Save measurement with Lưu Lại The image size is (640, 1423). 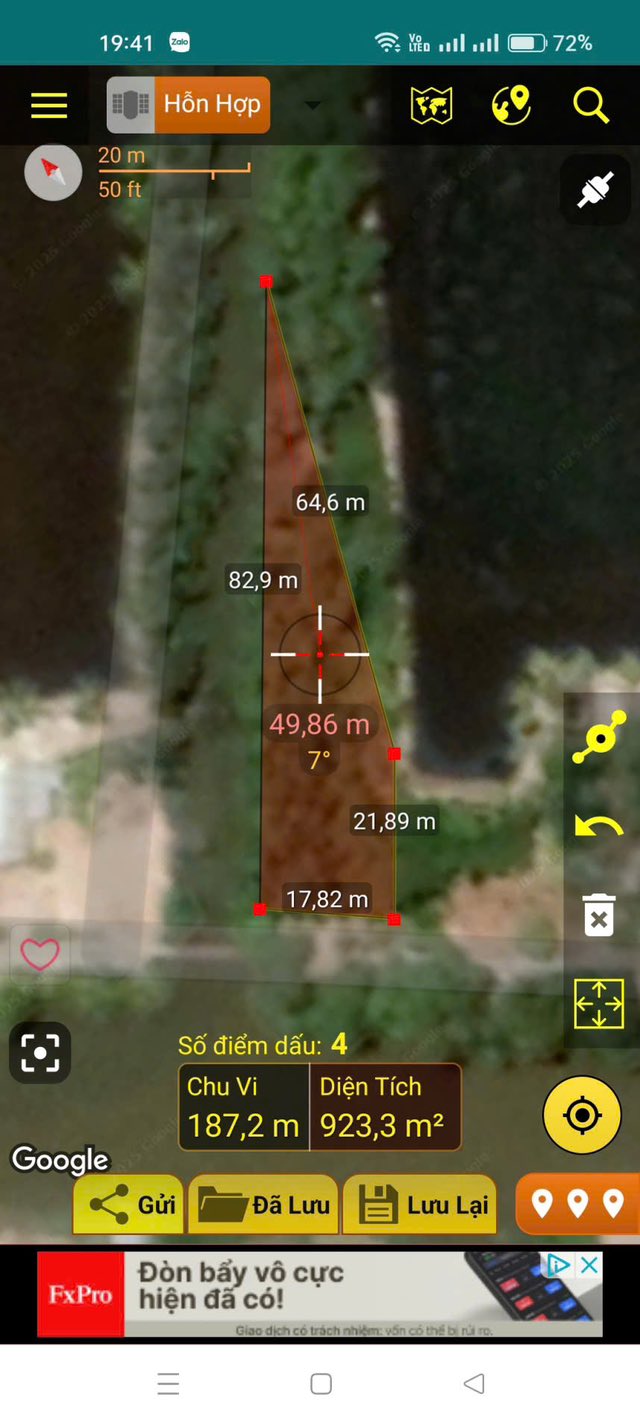click(421, 1205)
